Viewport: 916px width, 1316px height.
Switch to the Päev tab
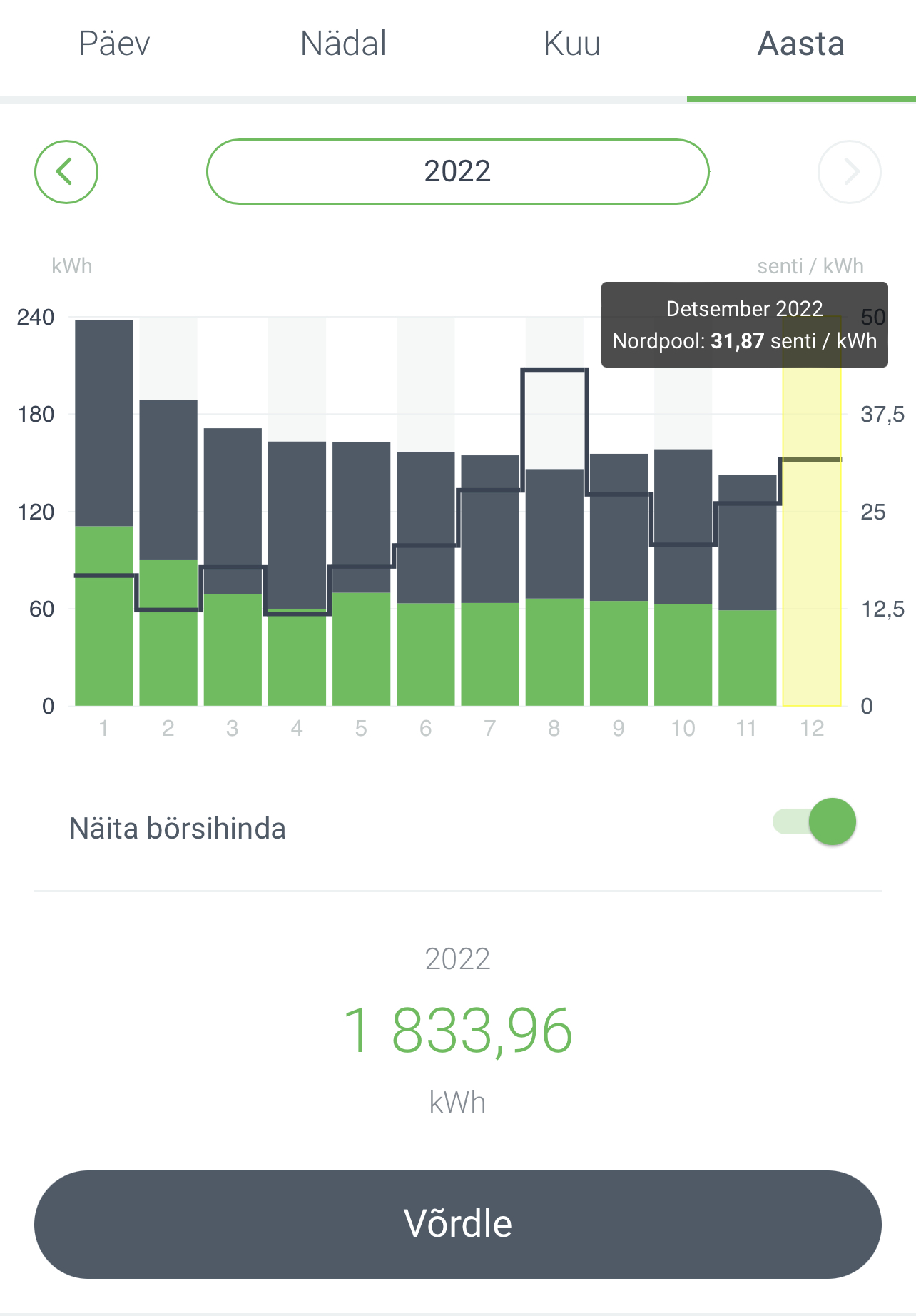point(114,44)
